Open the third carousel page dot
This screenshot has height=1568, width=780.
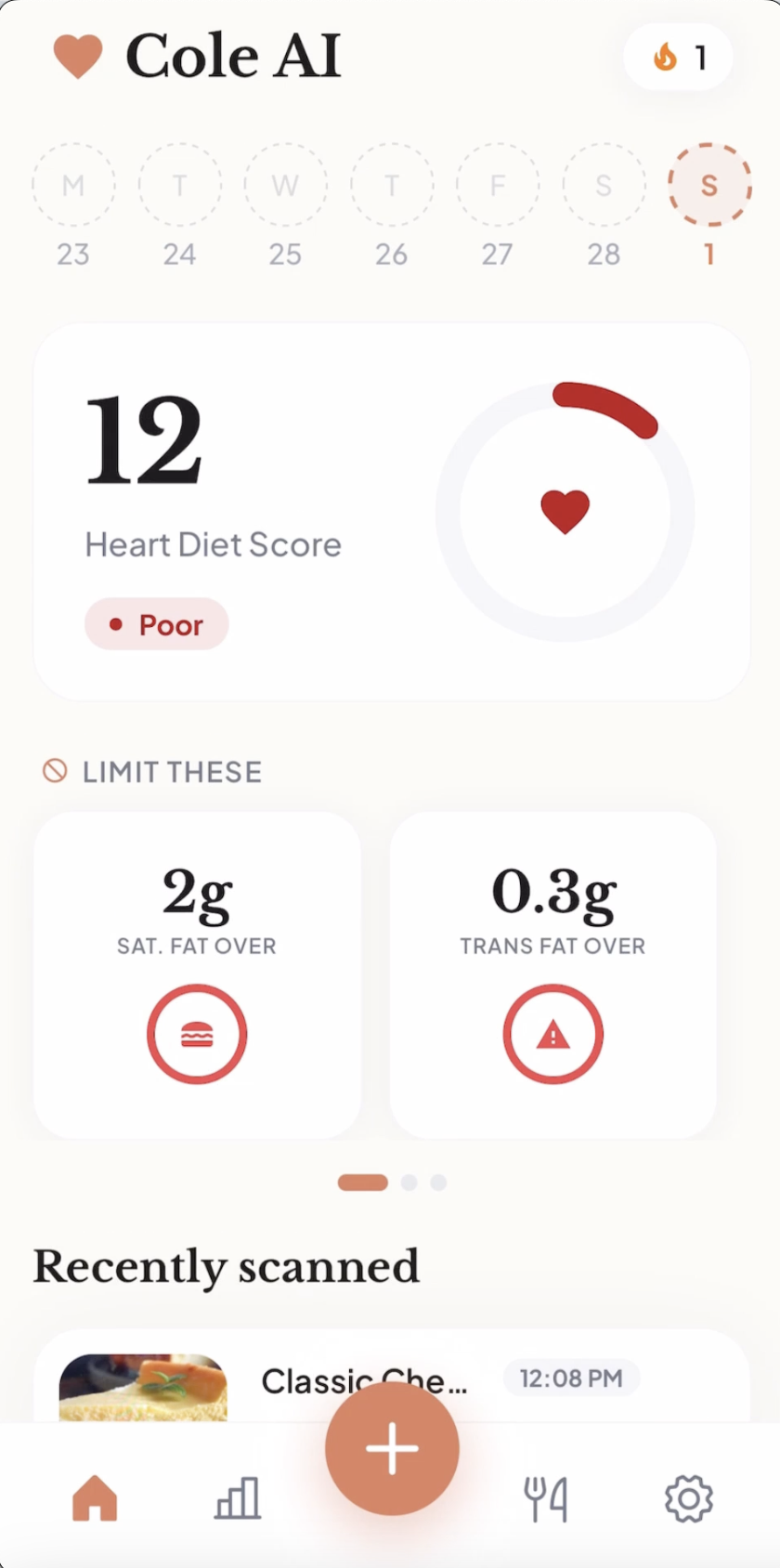tap(438, 1183)
